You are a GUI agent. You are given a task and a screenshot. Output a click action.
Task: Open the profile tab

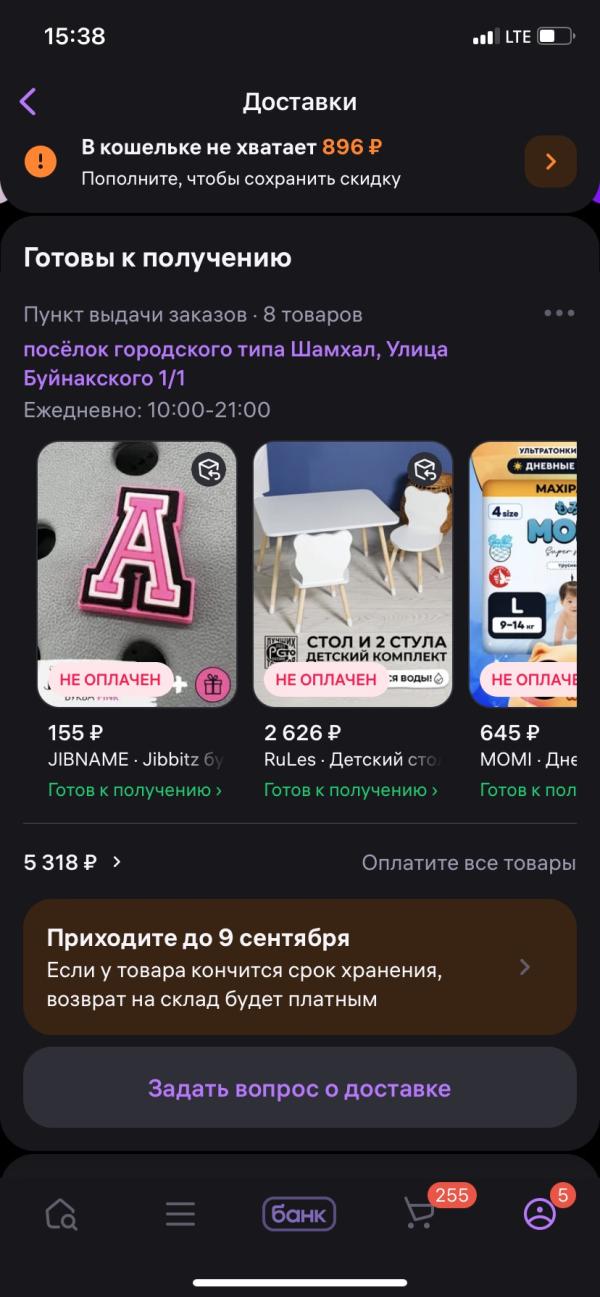click(x=540, y=1214)
